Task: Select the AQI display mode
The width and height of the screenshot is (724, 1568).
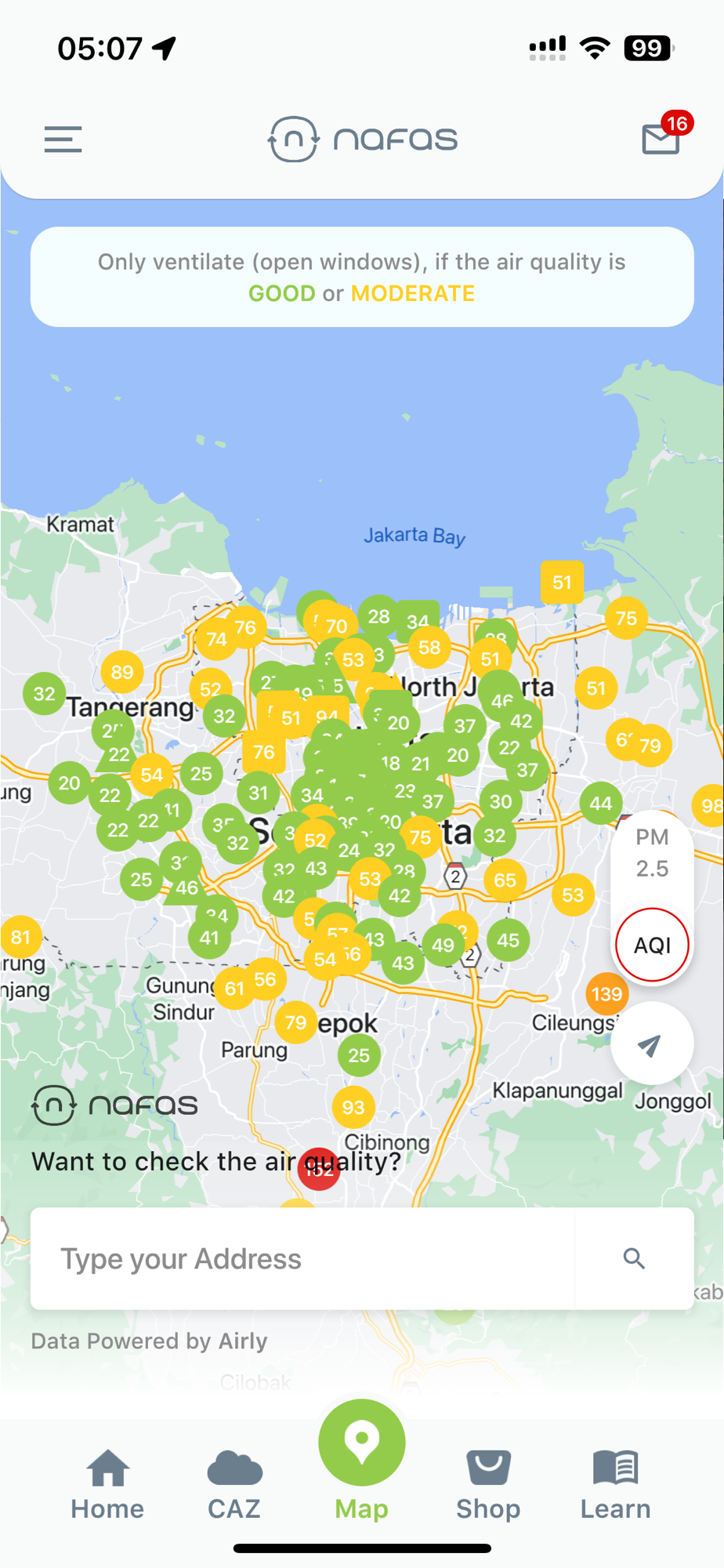Action: [652, 945]
